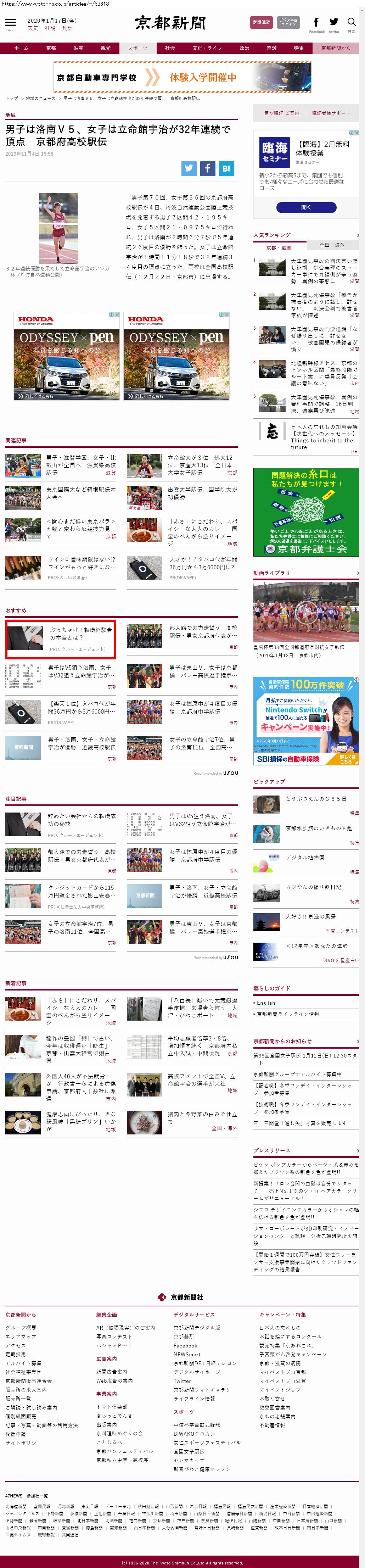Open the 文化・ライフ nav section
365x1568 pixels.
coord(207,48)
